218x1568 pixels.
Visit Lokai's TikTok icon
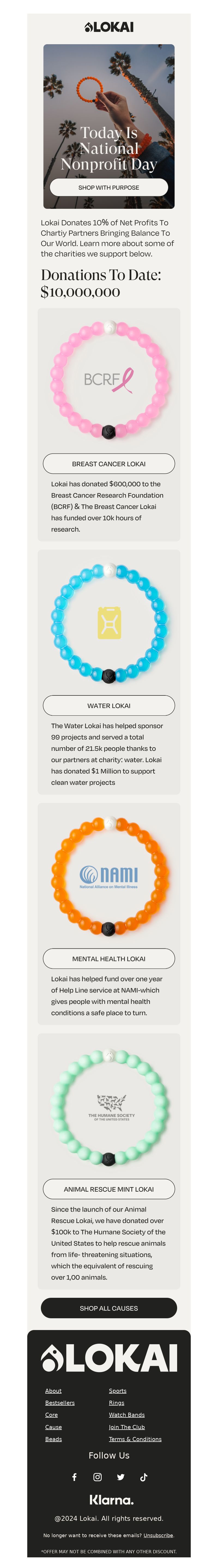pyautogui.click(x=144, y=1477)
